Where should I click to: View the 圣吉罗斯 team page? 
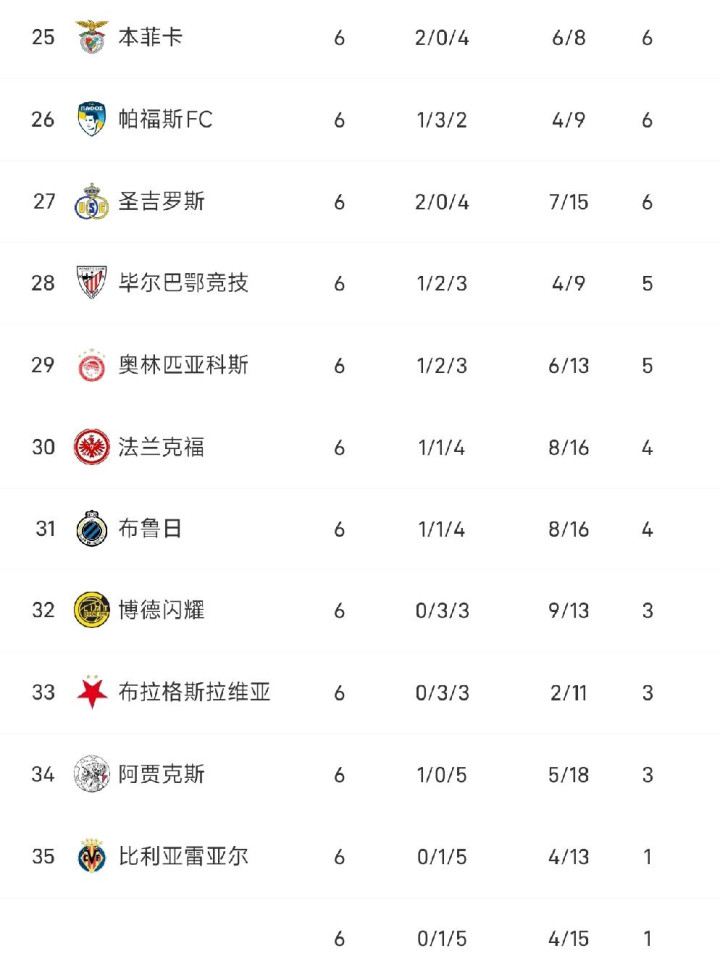coord(161,201)
